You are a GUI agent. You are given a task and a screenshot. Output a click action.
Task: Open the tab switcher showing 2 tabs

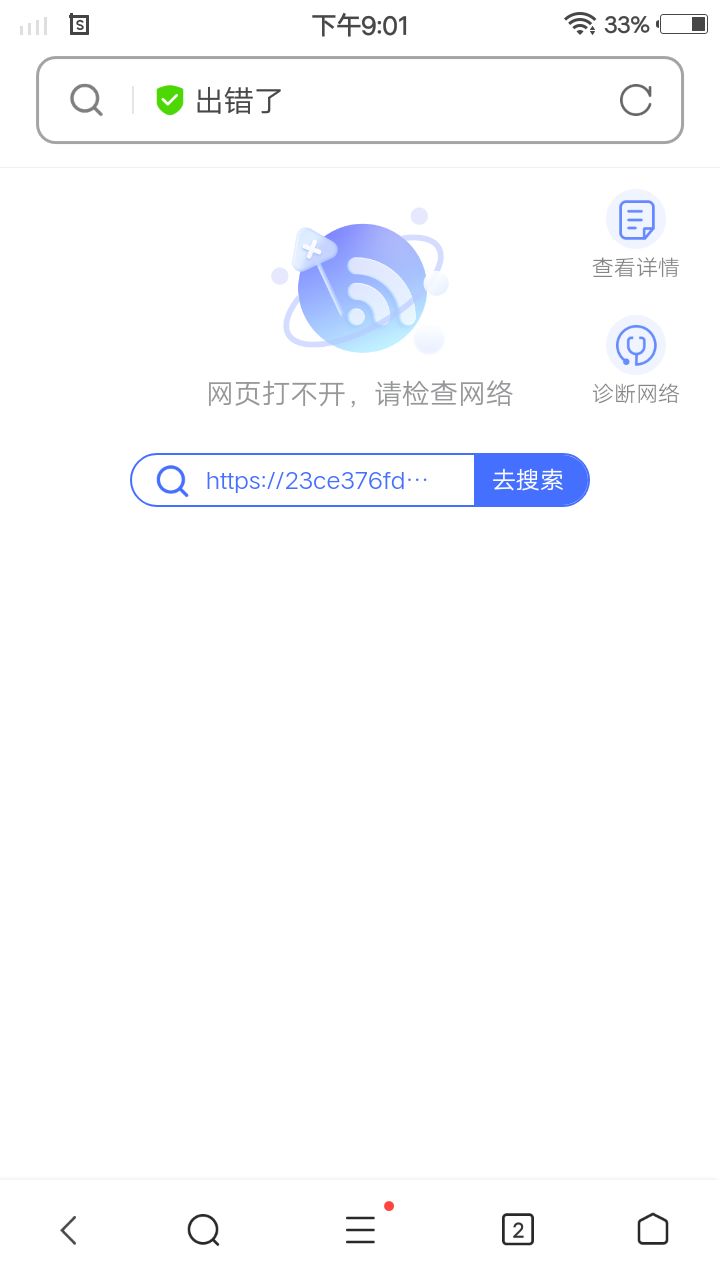tap(517, 1229)
